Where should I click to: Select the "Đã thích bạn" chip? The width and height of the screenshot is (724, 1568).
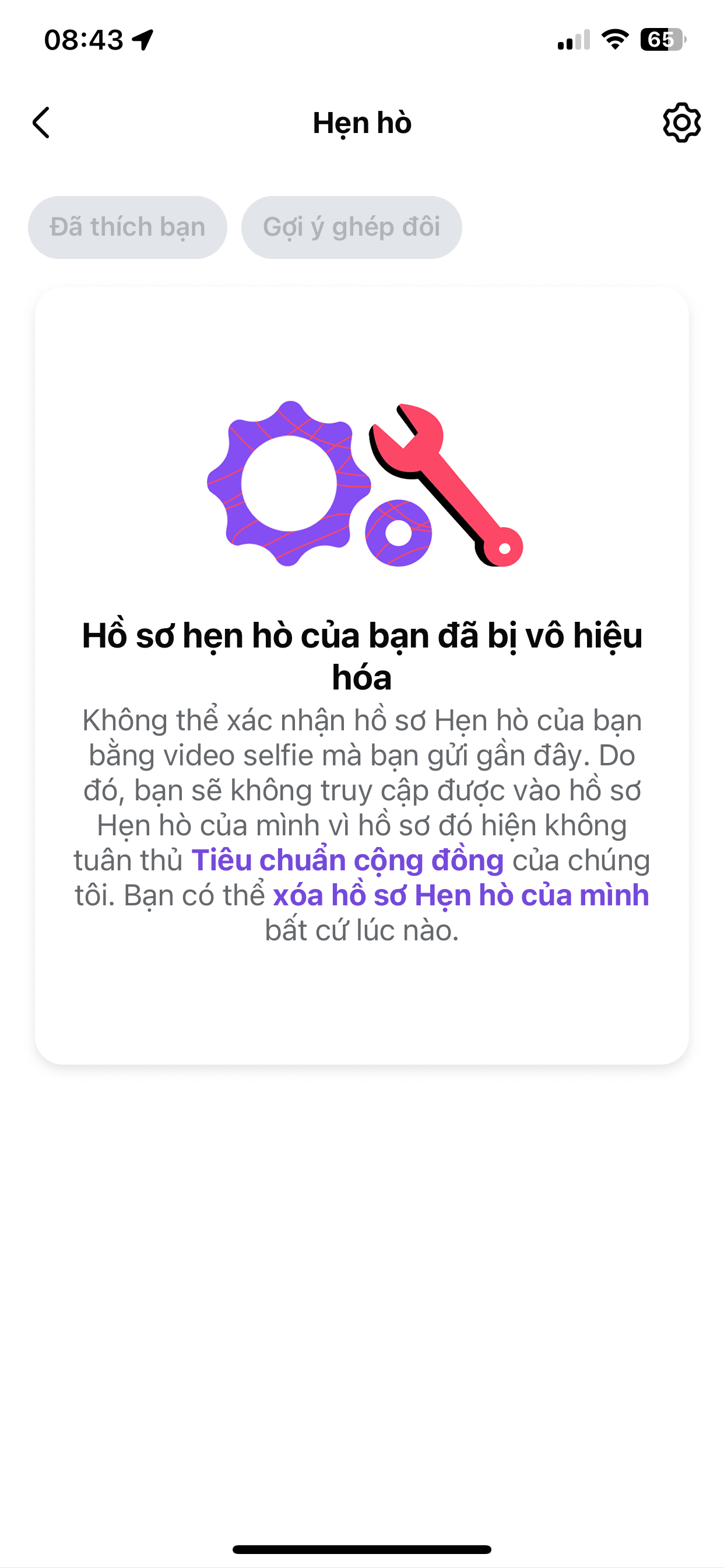tap(128, 227)
